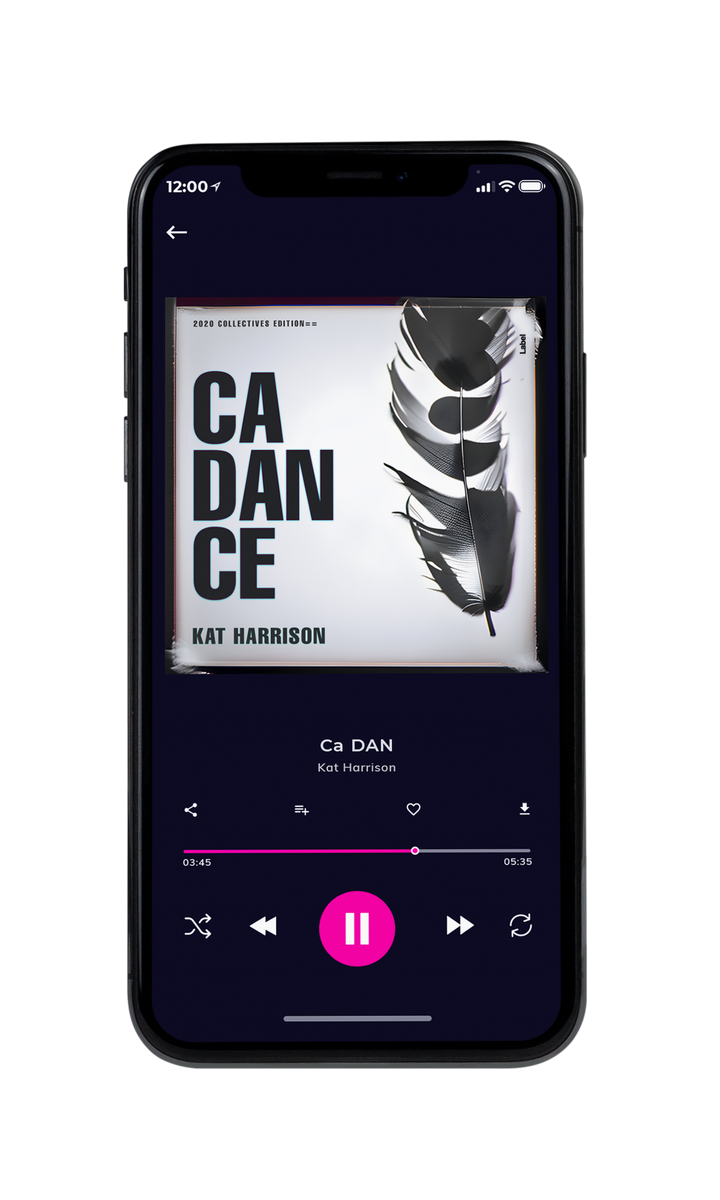
Task: Download the current track
Action: coord(524,810)
